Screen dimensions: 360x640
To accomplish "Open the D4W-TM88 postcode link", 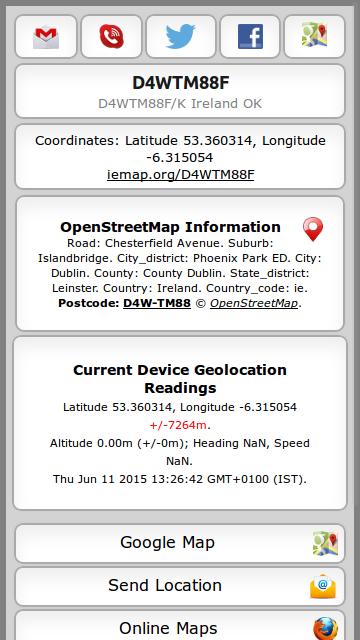I will [x=157, y=303].
